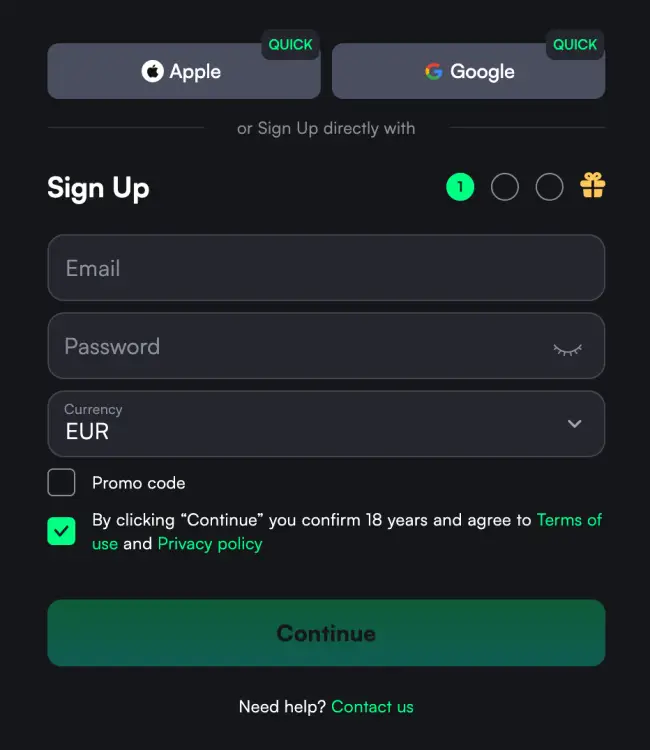Expand the Currency dropdown
The height and width of the screenshot is (750, 650).
(326, 423)
